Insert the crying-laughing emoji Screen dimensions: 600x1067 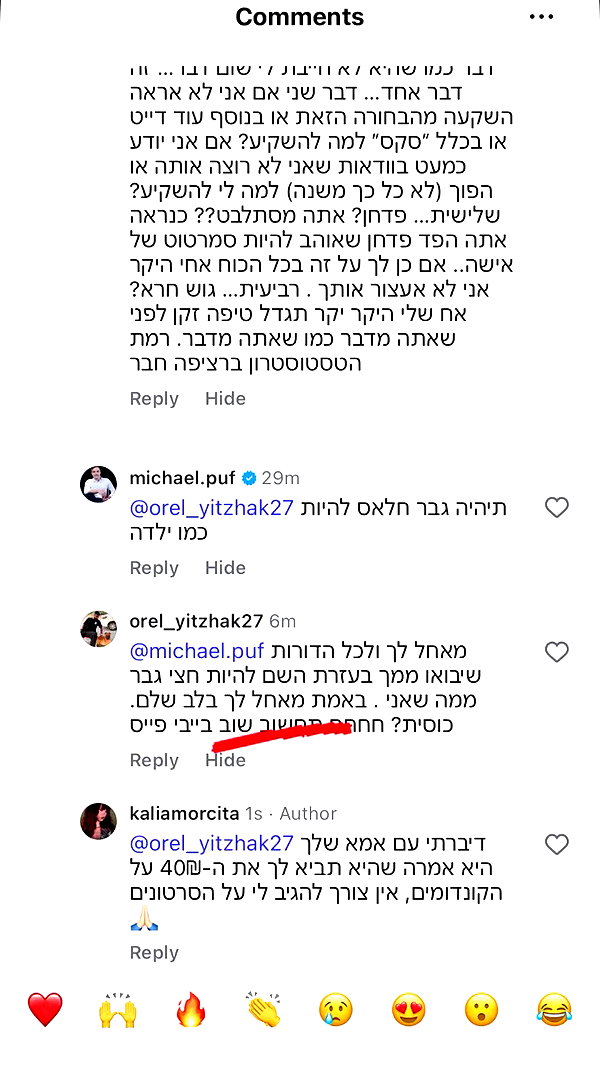[554, 1010]
